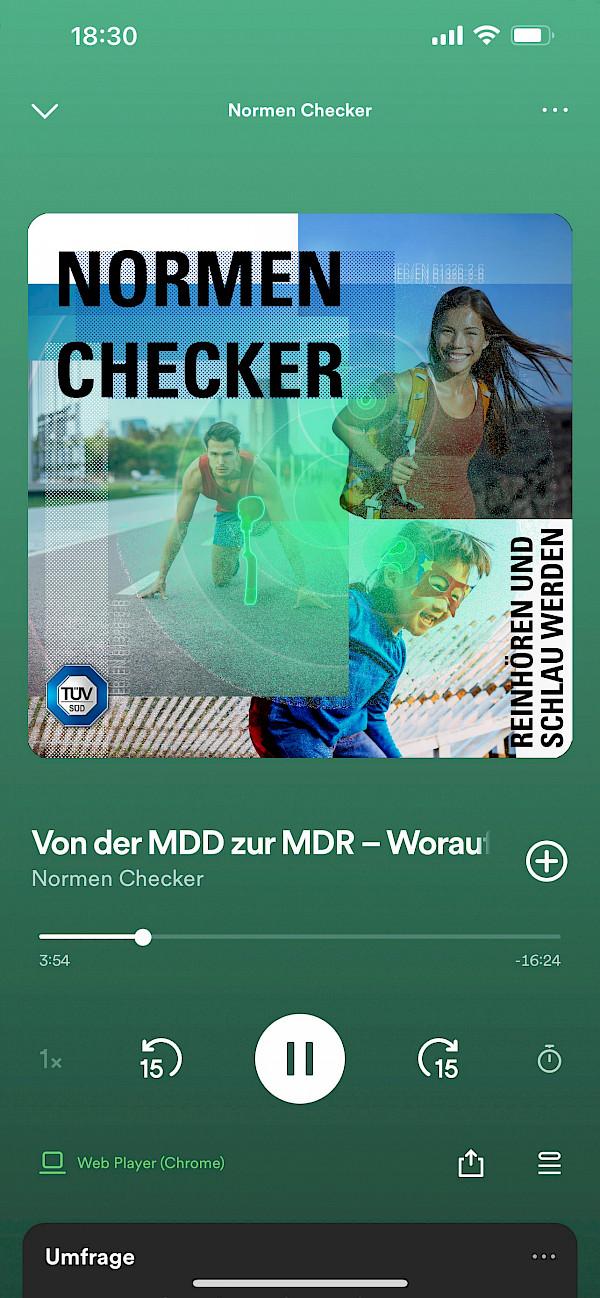The height and width of the screenshot is (1298, 600).
Task: Add this episode to your library
Action: [546, 861]
